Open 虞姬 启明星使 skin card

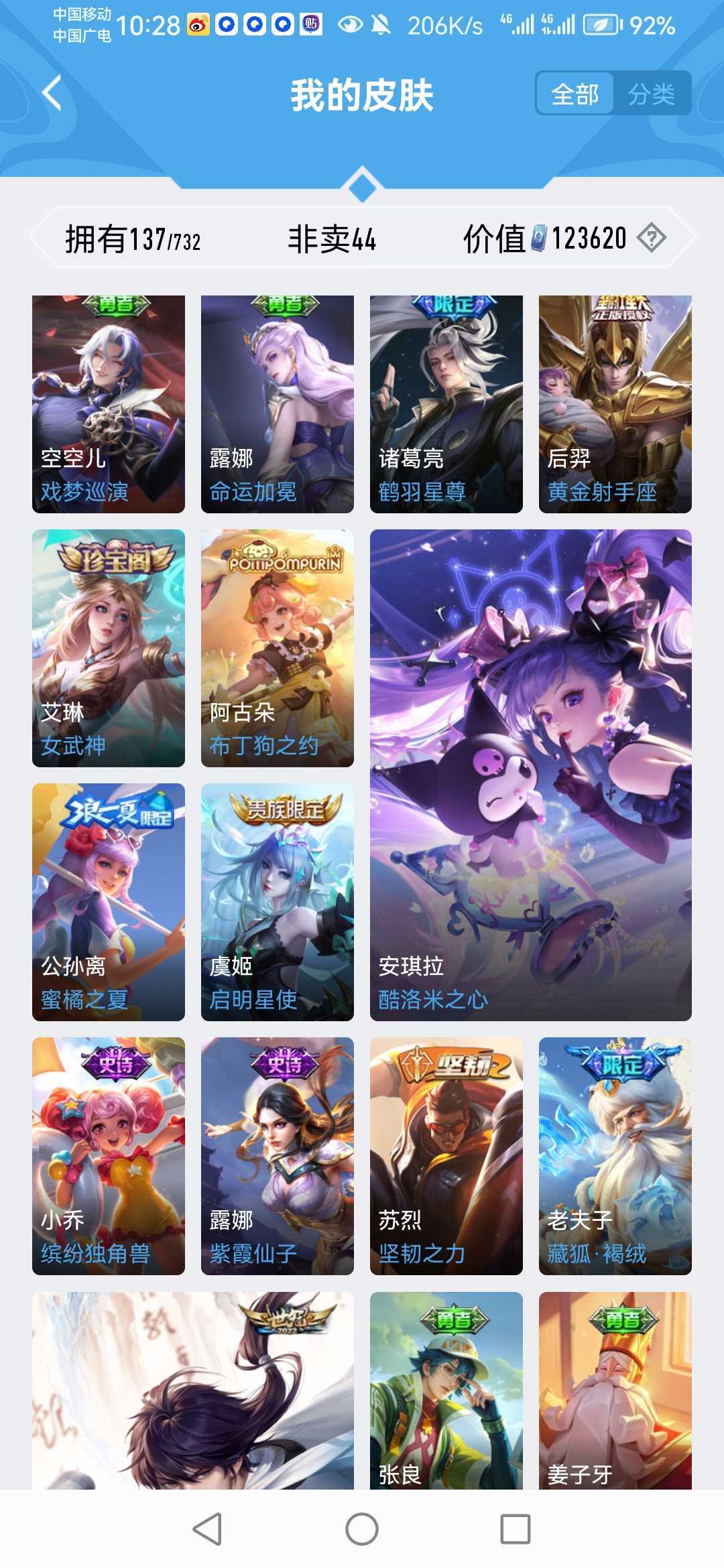pyautogui.click(x=278, y=902)
